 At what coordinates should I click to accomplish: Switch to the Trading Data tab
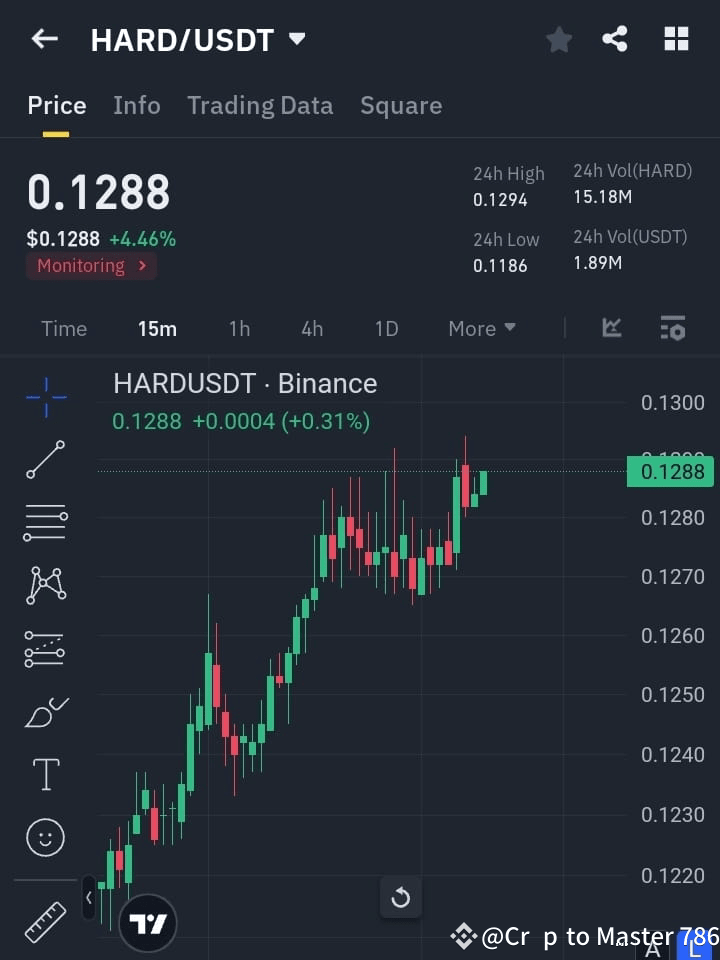point(260,105)
